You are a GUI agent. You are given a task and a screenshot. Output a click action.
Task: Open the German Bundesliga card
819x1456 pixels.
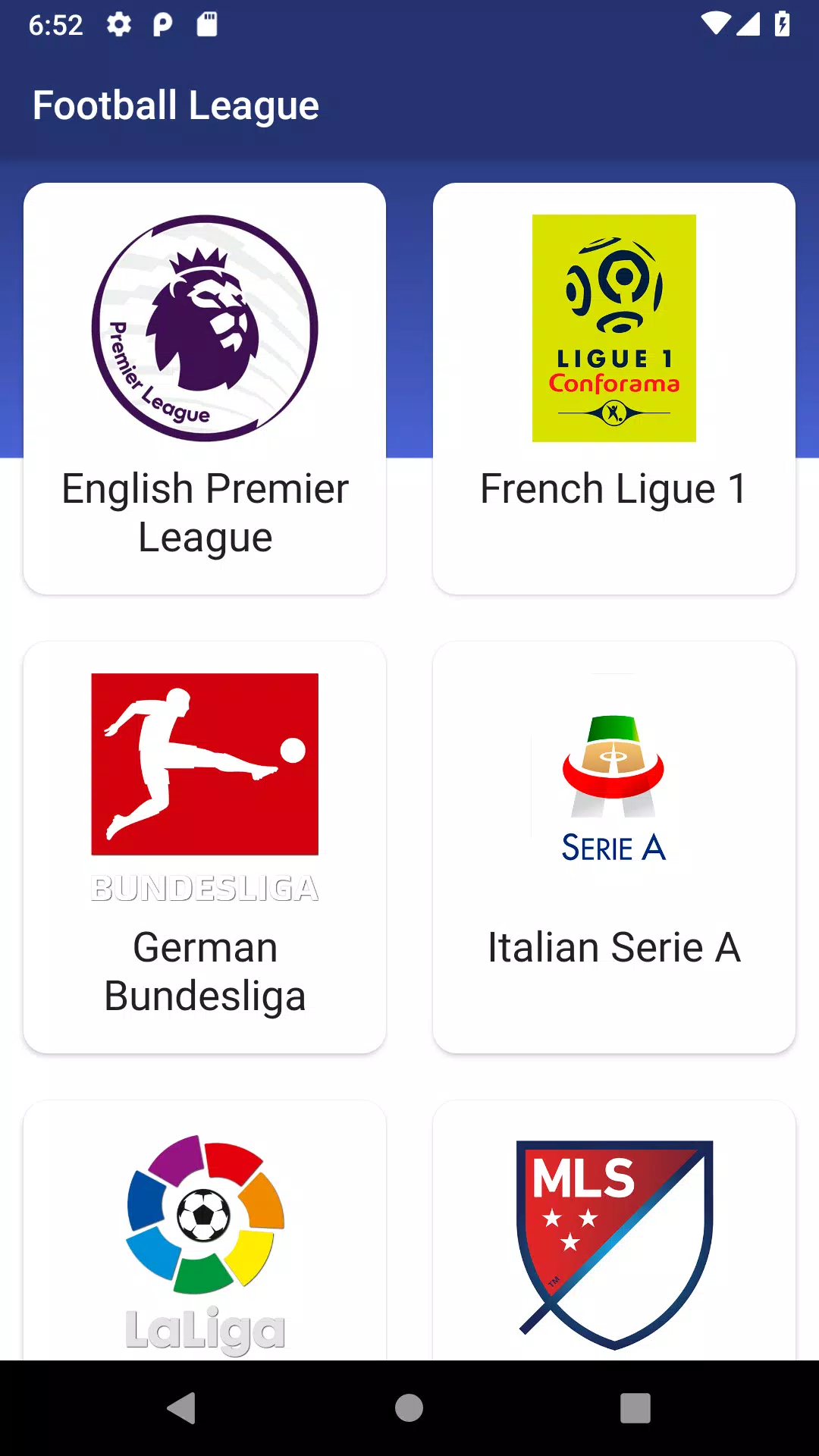(x=205, y=847)
